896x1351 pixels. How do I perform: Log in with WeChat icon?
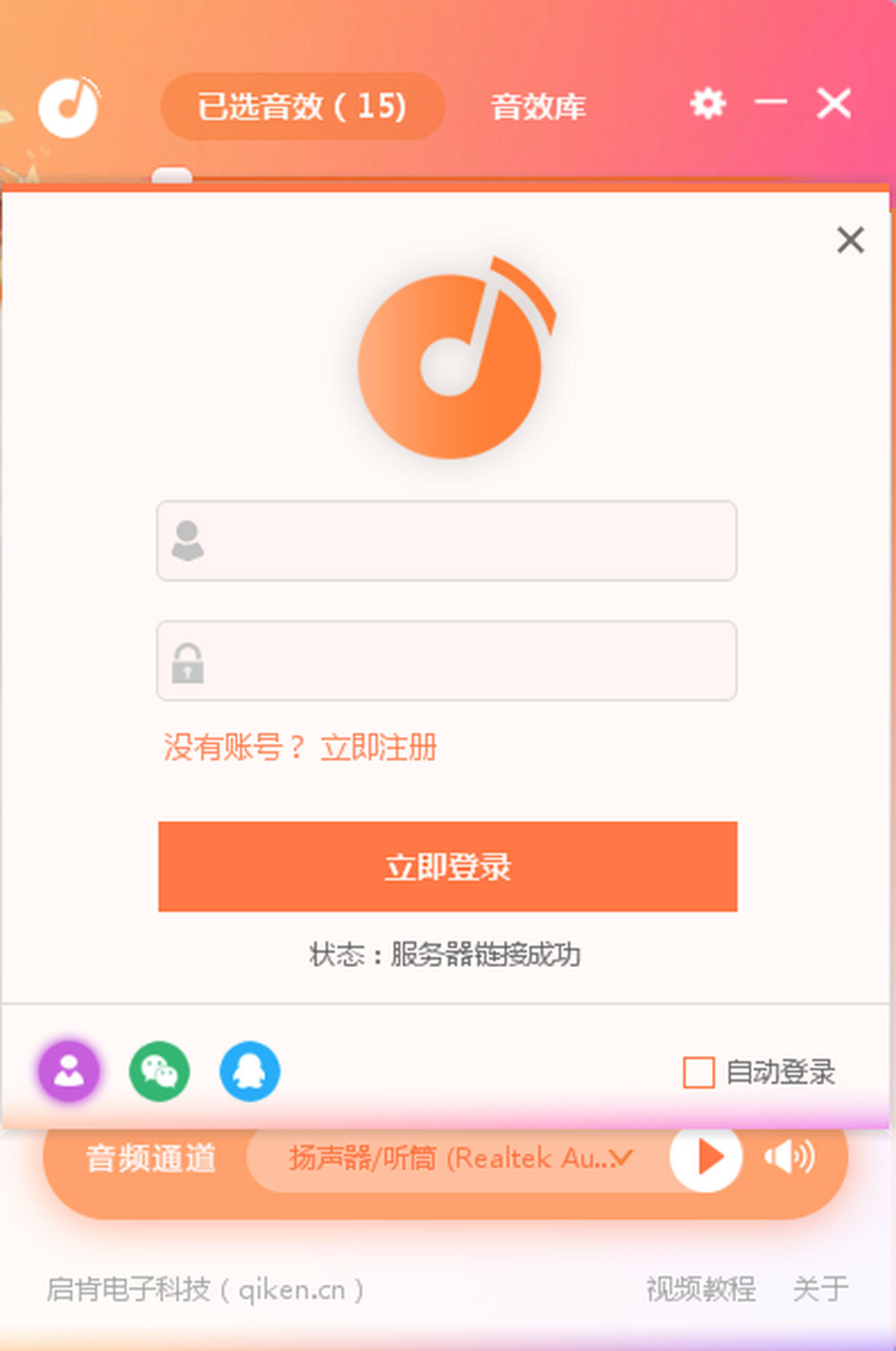159,1072
